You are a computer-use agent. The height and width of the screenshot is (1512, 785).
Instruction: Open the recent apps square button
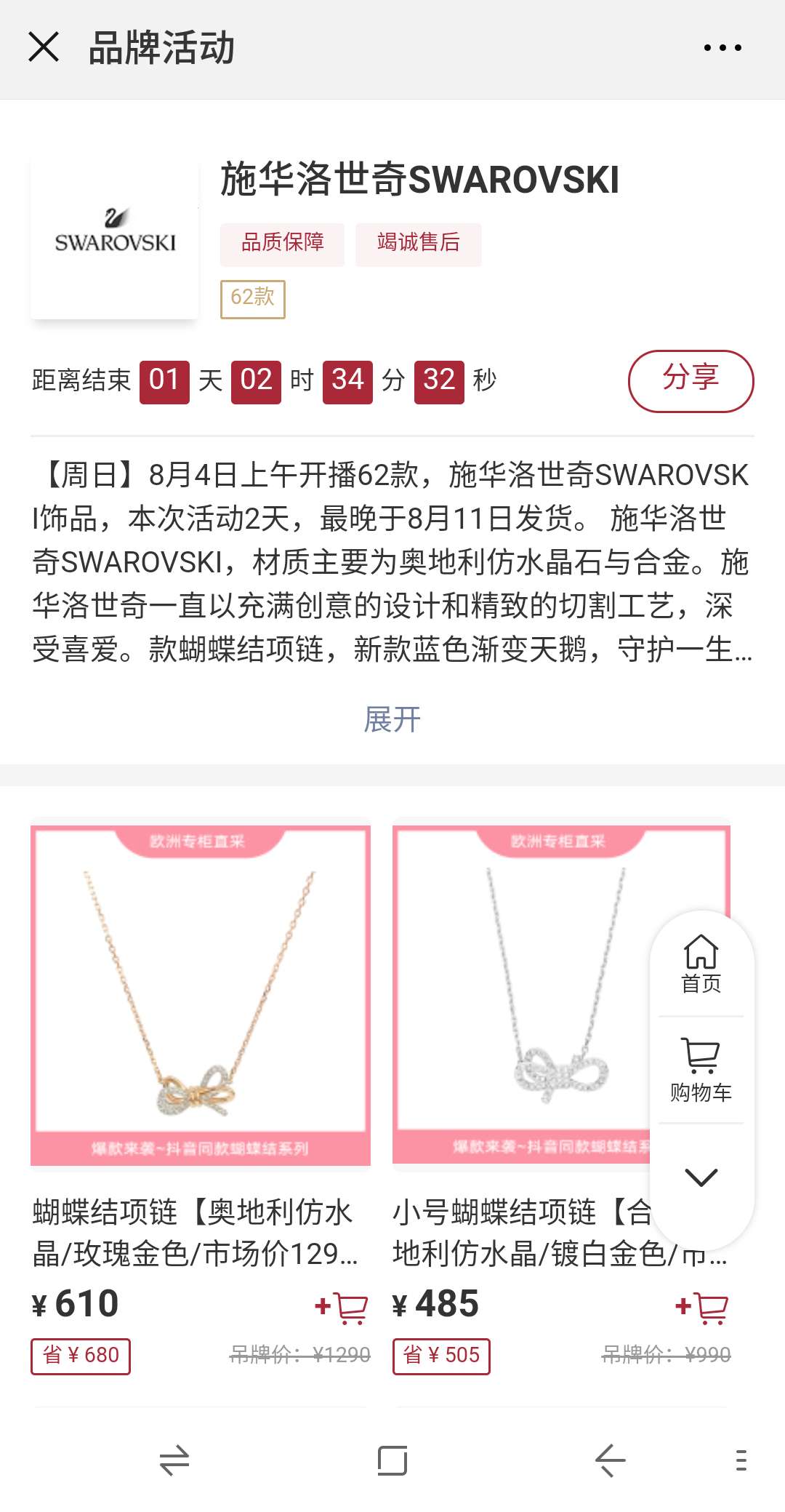pyautogui.click(x=392, y=1460)
